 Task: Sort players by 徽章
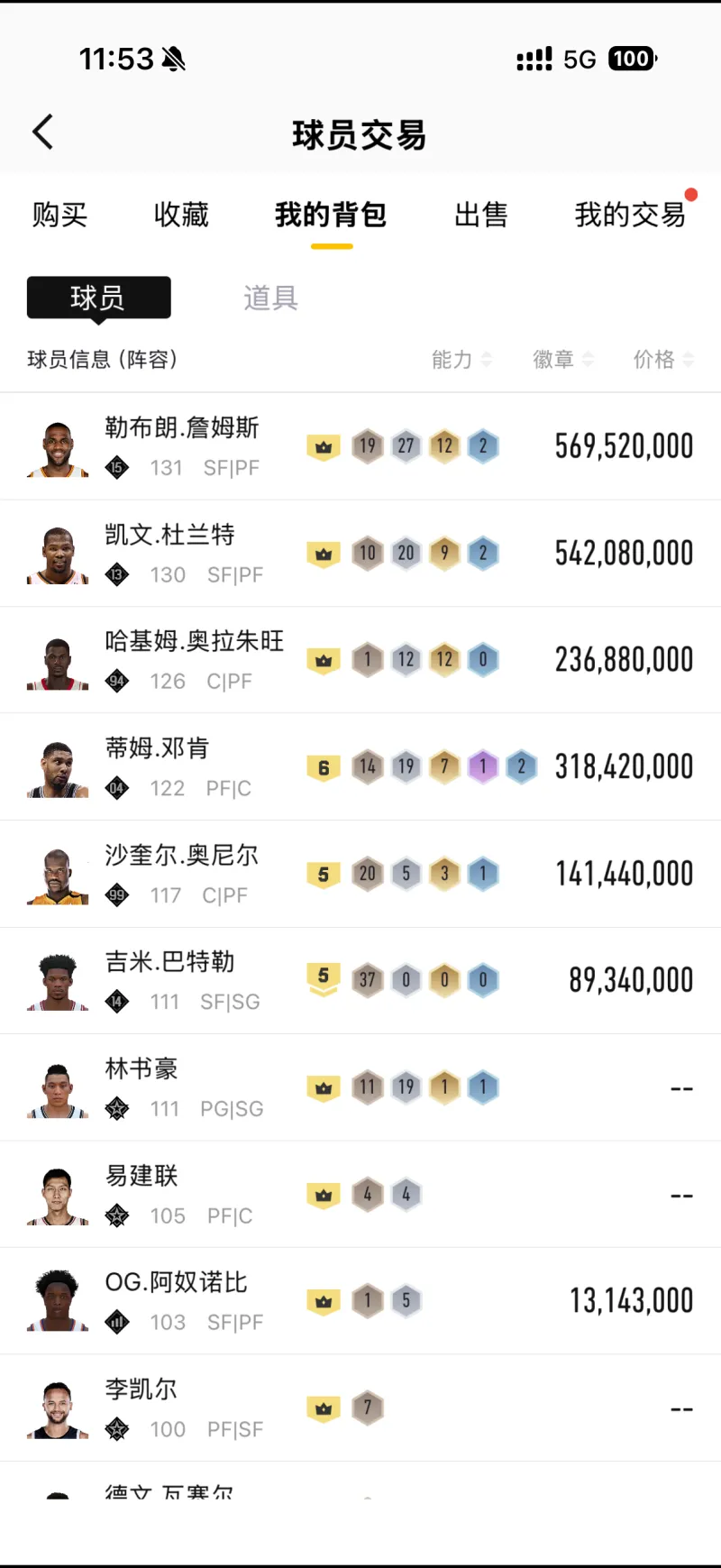point(562,360)
